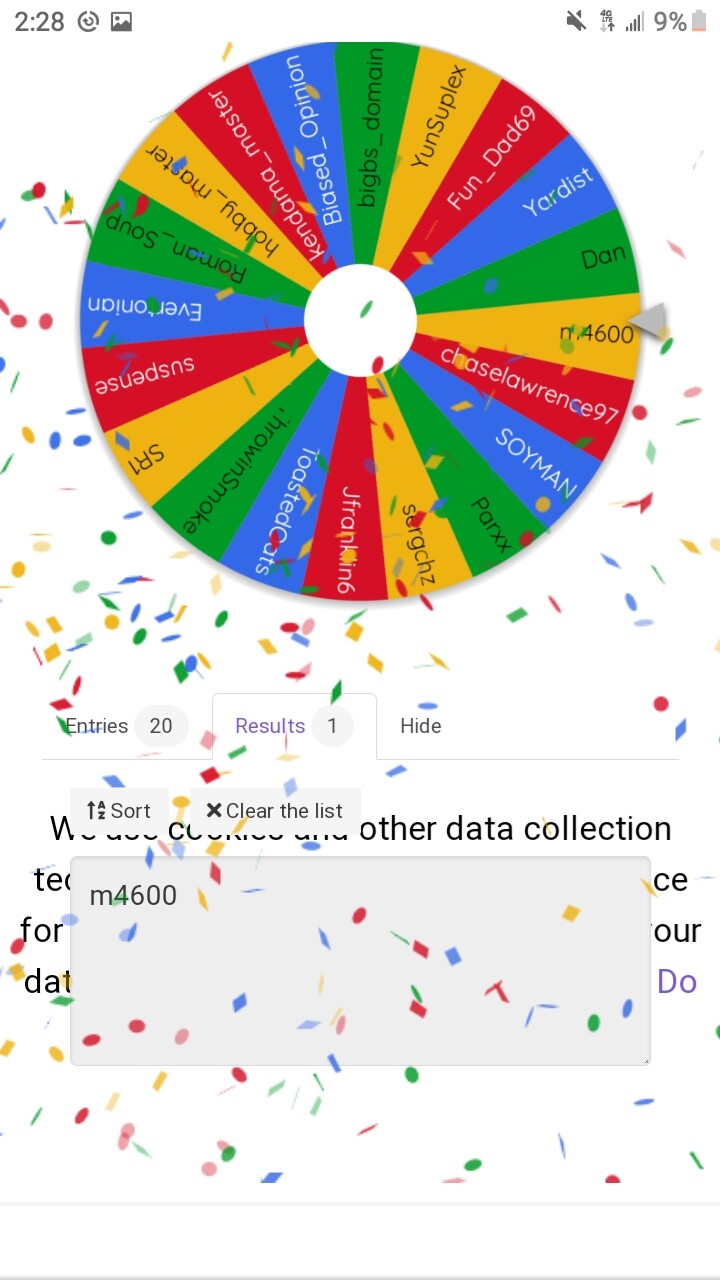This screenshot has width=720, height=1280.
Task: Spin the name picker wheel
Action: [x=360, y=321]
